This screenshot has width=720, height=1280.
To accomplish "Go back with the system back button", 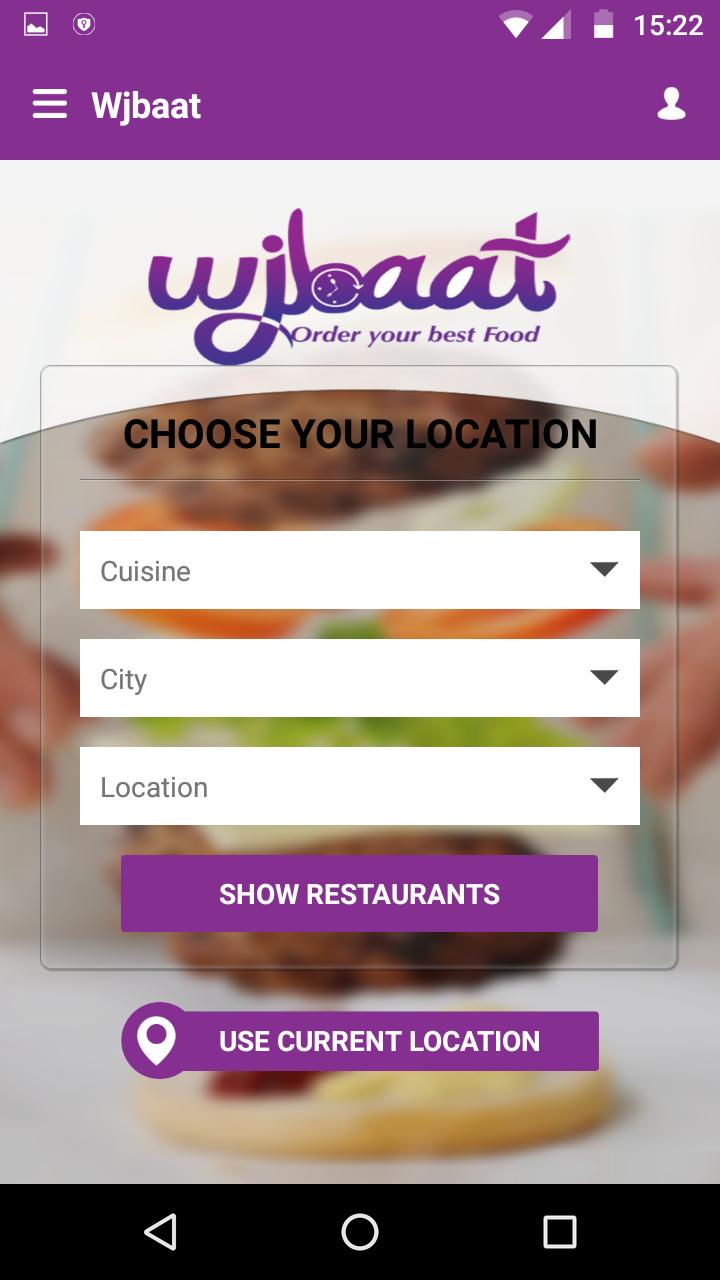I will pos(160,1232).
